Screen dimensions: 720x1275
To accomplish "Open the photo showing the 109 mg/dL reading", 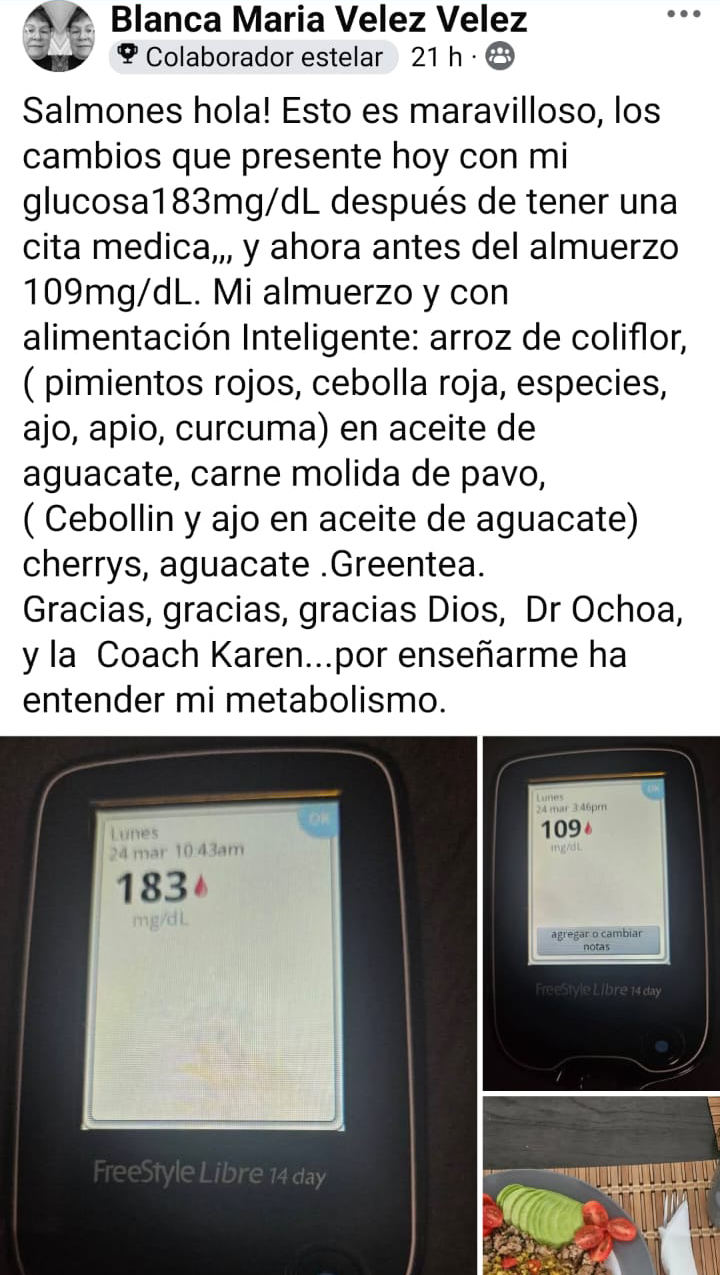I will pyautogui.click(x=600, y=912).
